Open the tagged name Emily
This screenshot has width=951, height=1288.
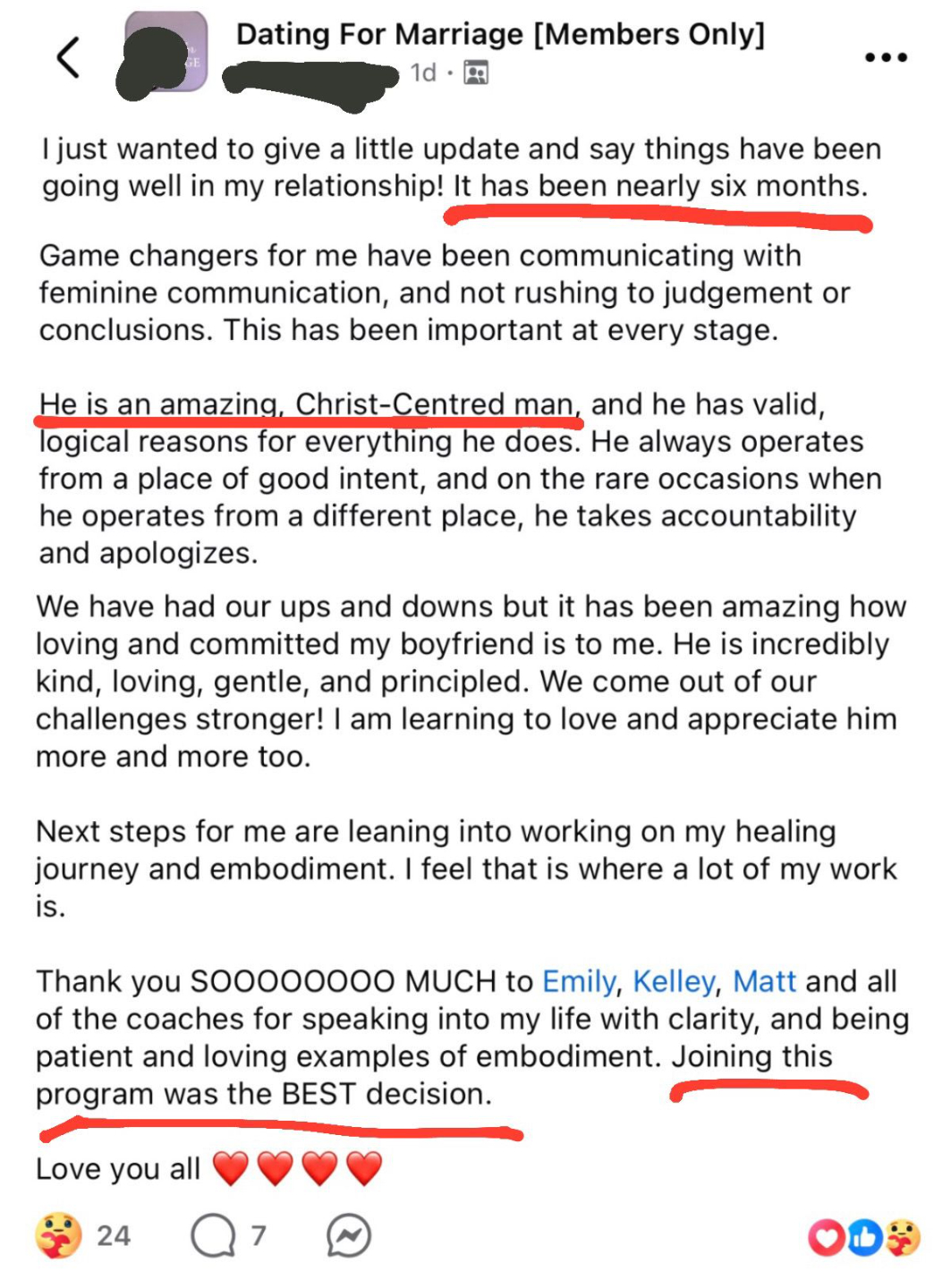pos(579,982)
